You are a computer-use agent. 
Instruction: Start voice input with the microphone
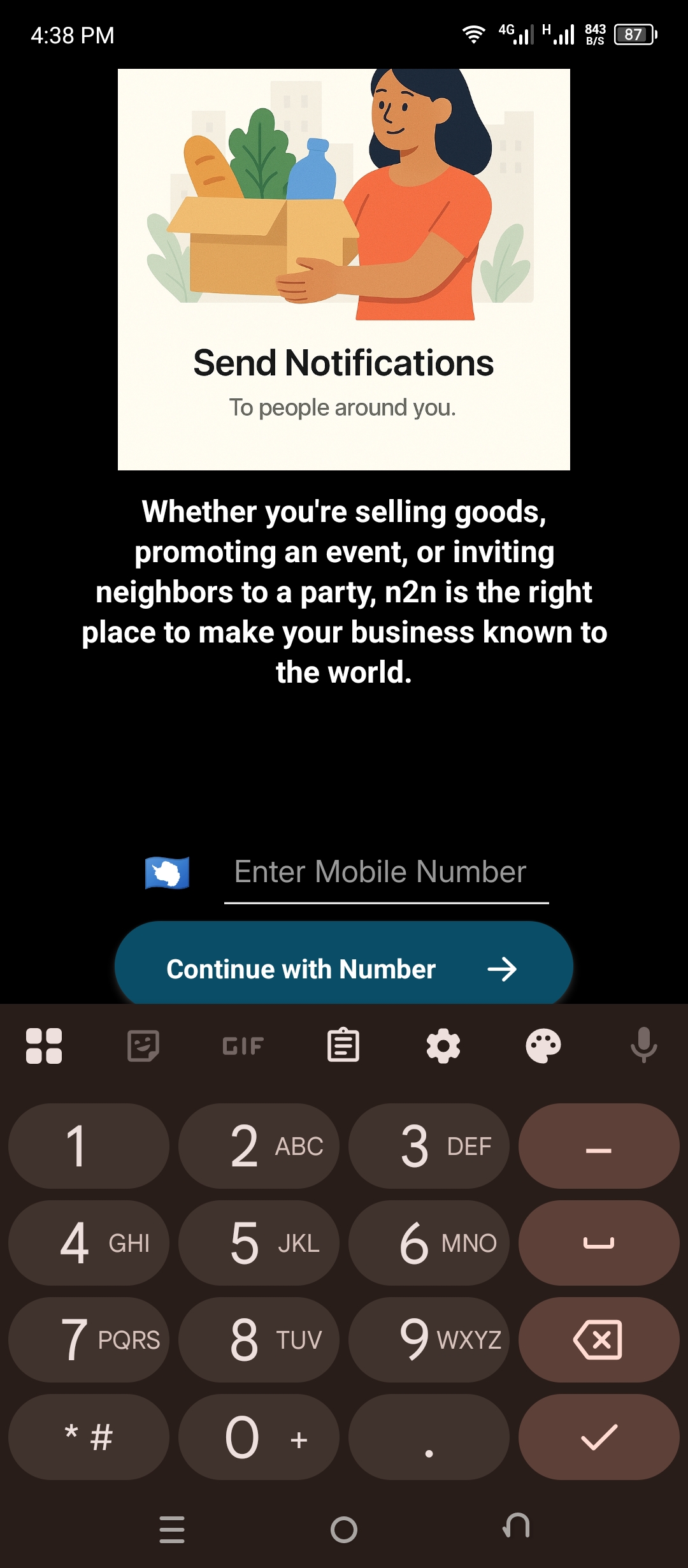[643, 1046]
